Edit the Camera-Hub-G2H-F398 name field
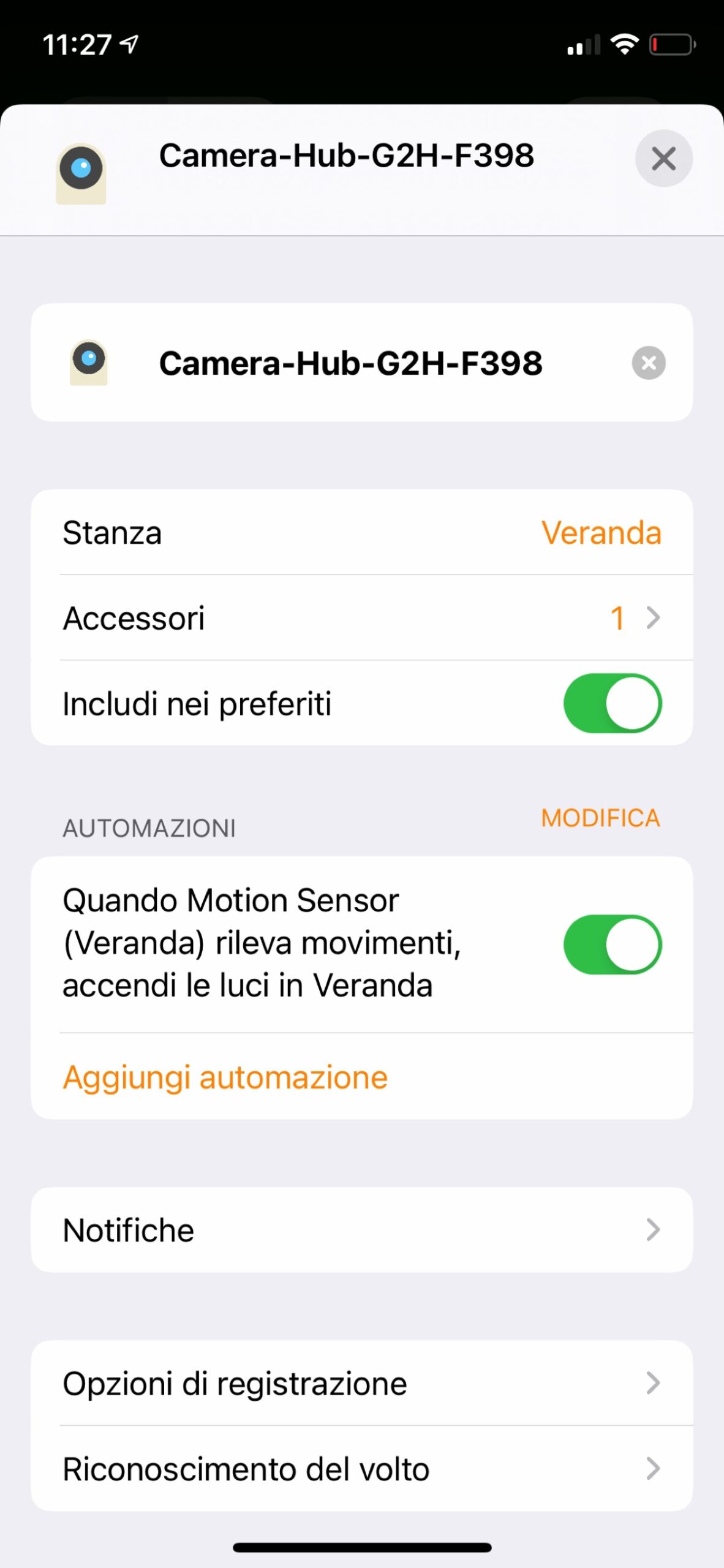 coord(350,363)
